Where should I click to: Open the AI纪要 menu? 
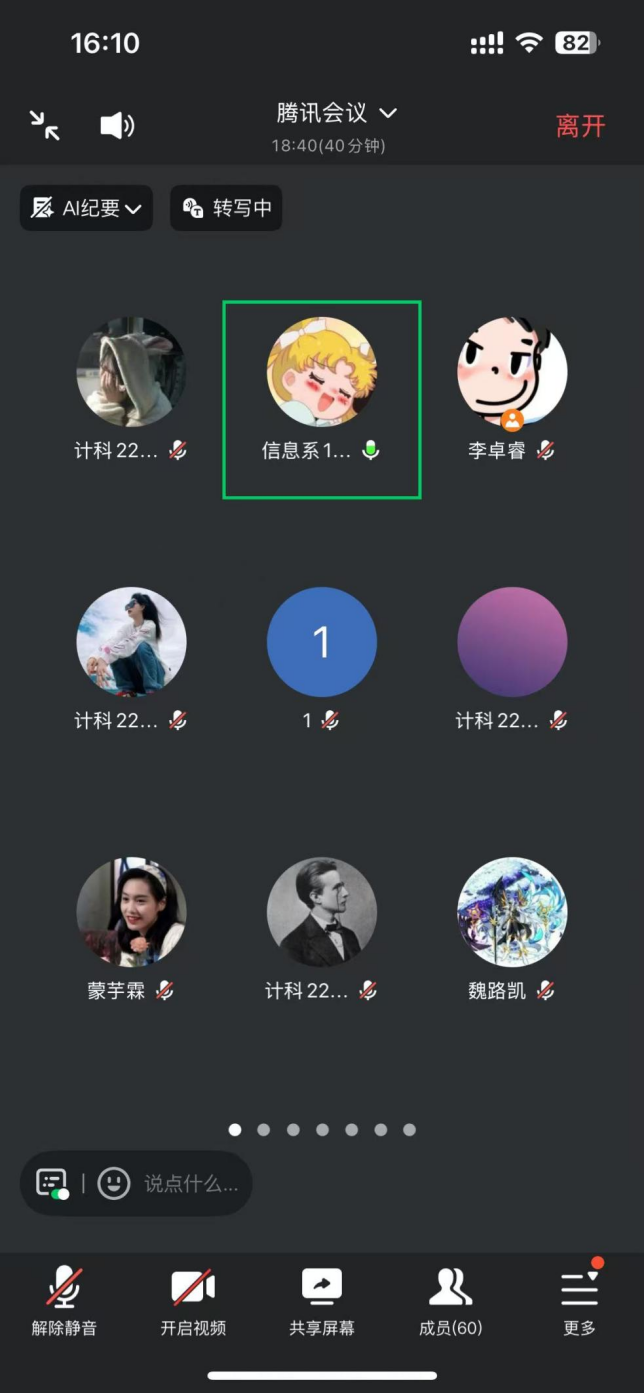point(87,208)
